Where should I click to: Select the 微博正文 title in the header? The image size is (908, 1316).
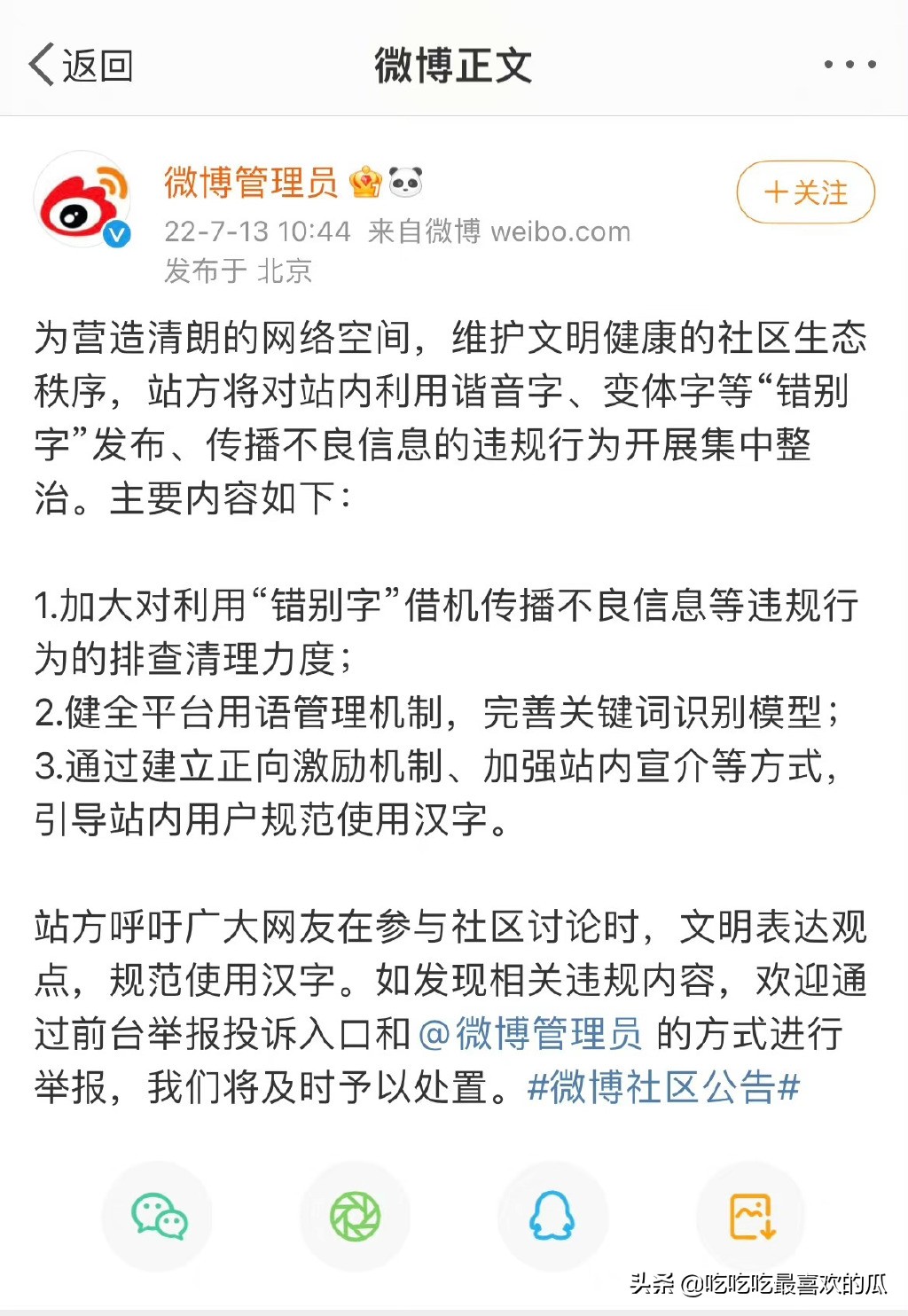(453, 64)
